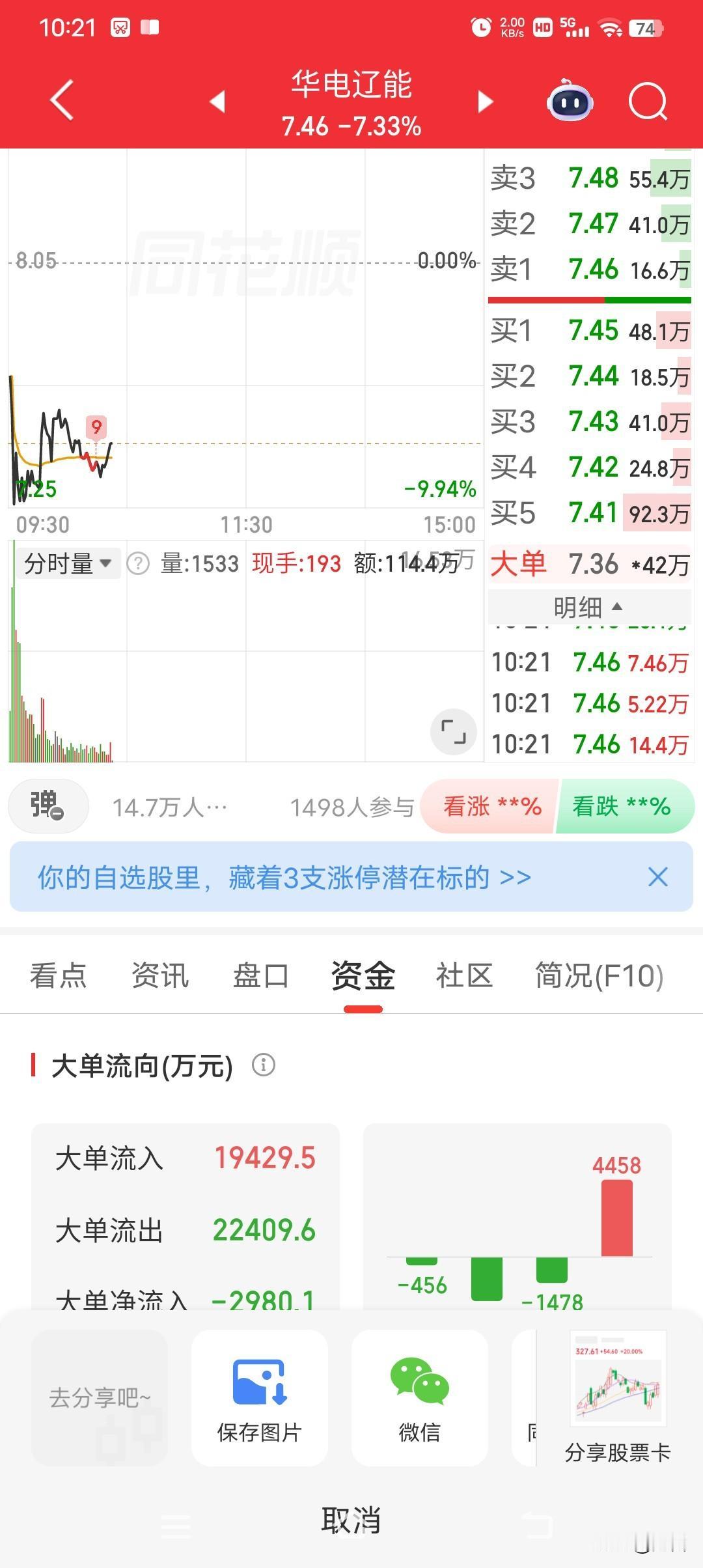The width and height of the screenshot is (703, 1568).
Task: Tap the right arrow to view next stock
Action: [x=484, y=102]
